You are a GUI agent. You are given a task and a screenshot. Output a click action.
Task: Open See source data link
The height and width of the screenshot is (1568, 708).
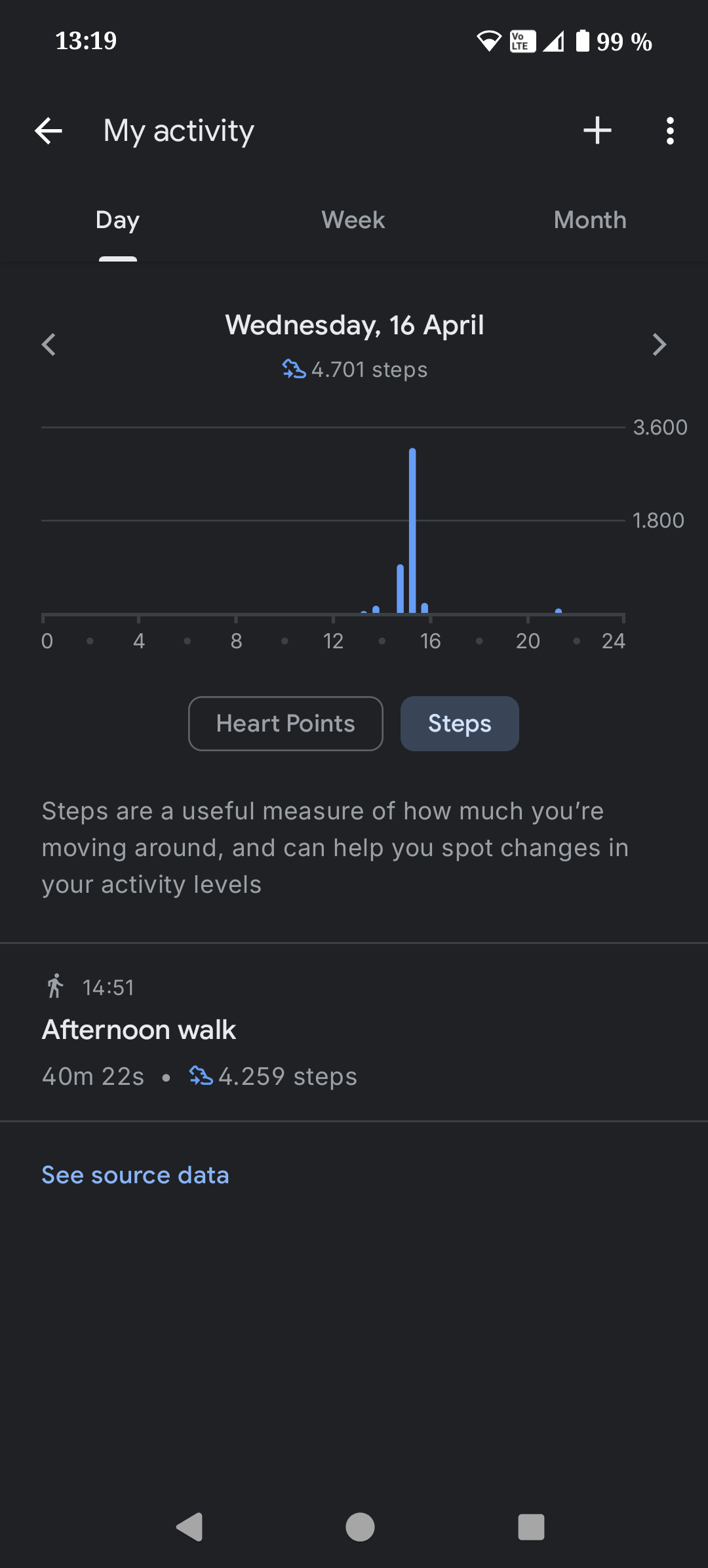pyautogui.click(x=136, y=1175)
